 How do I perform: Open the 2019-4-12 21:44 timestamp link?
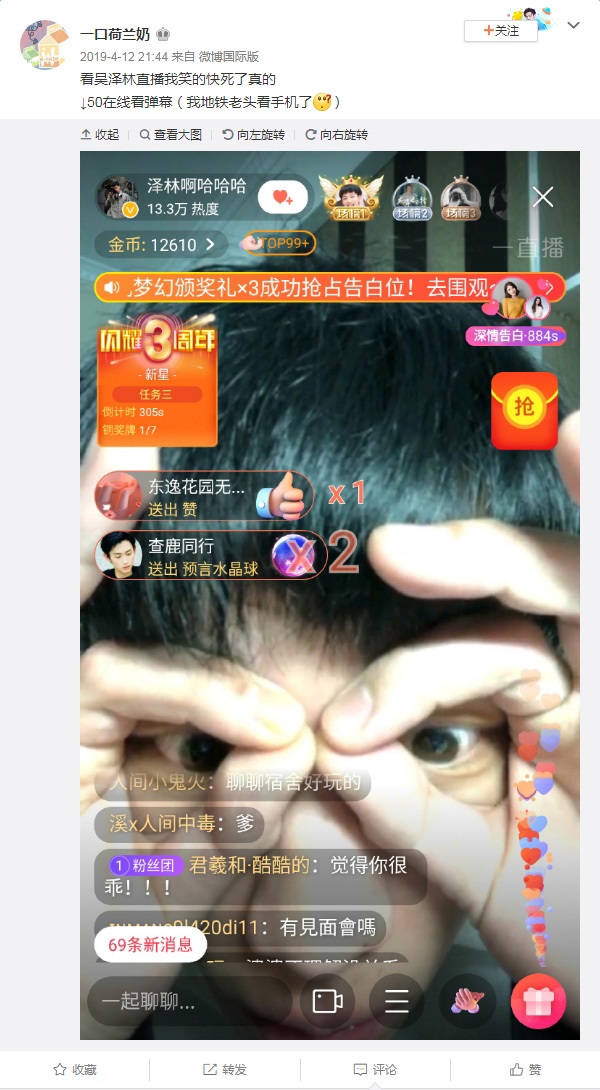click(123, 57)
